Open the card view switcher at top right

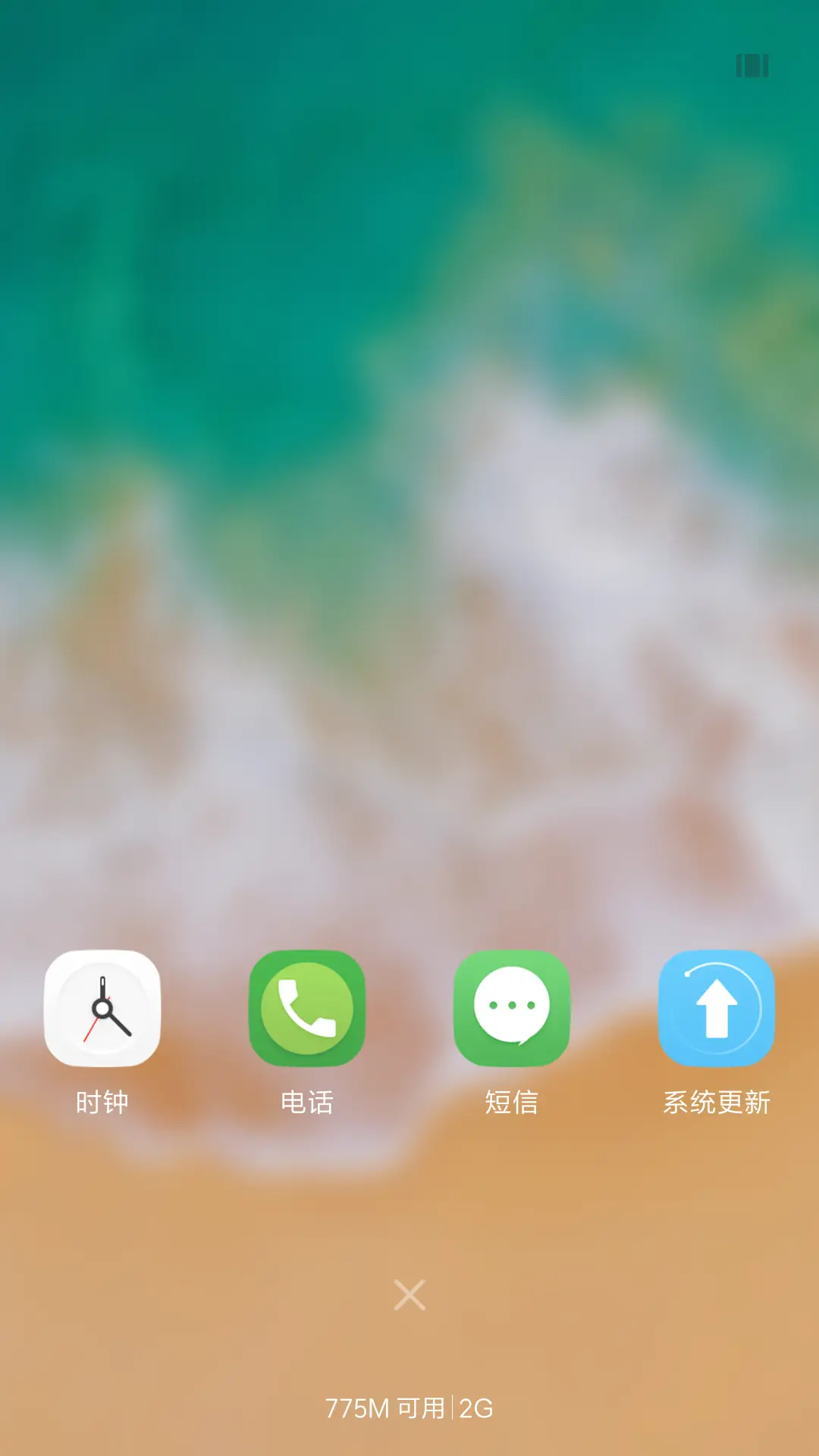click(752, 67)
